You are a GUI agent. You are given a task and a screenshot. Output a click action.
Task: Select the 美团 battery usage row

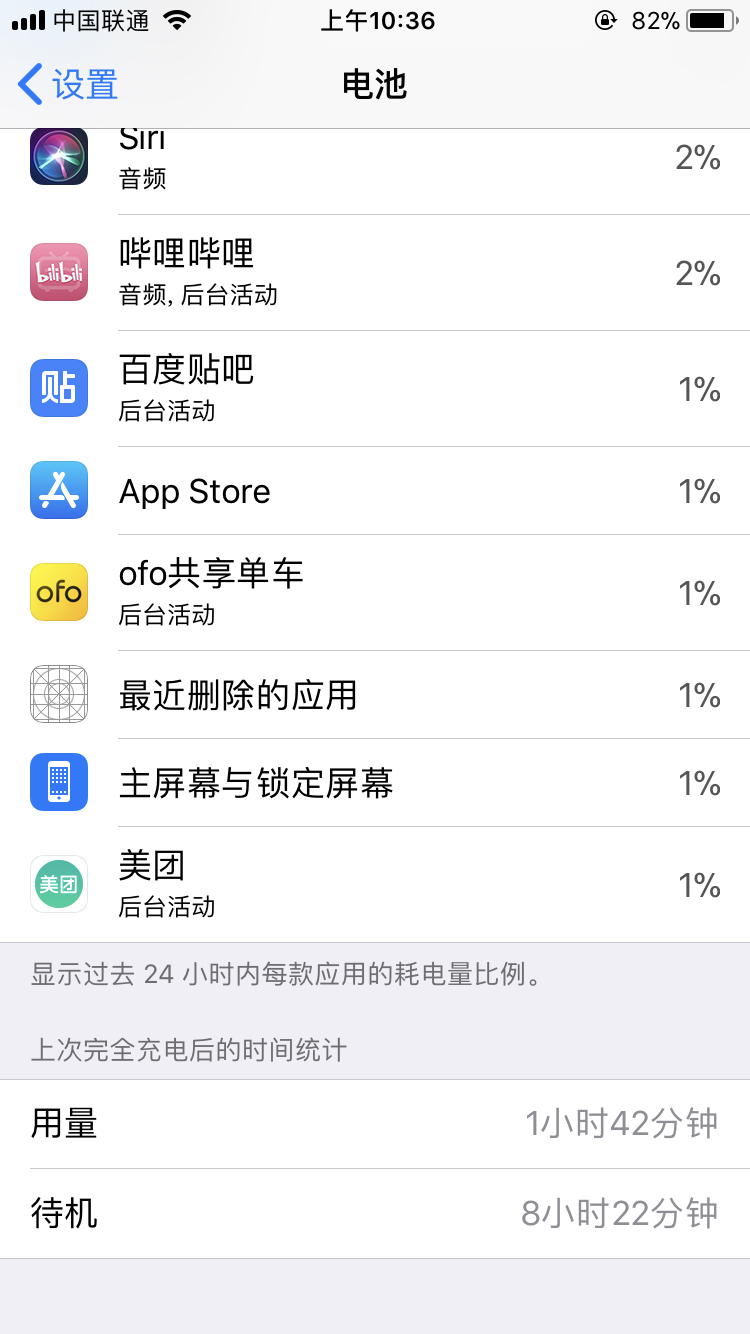pos(375,884)
